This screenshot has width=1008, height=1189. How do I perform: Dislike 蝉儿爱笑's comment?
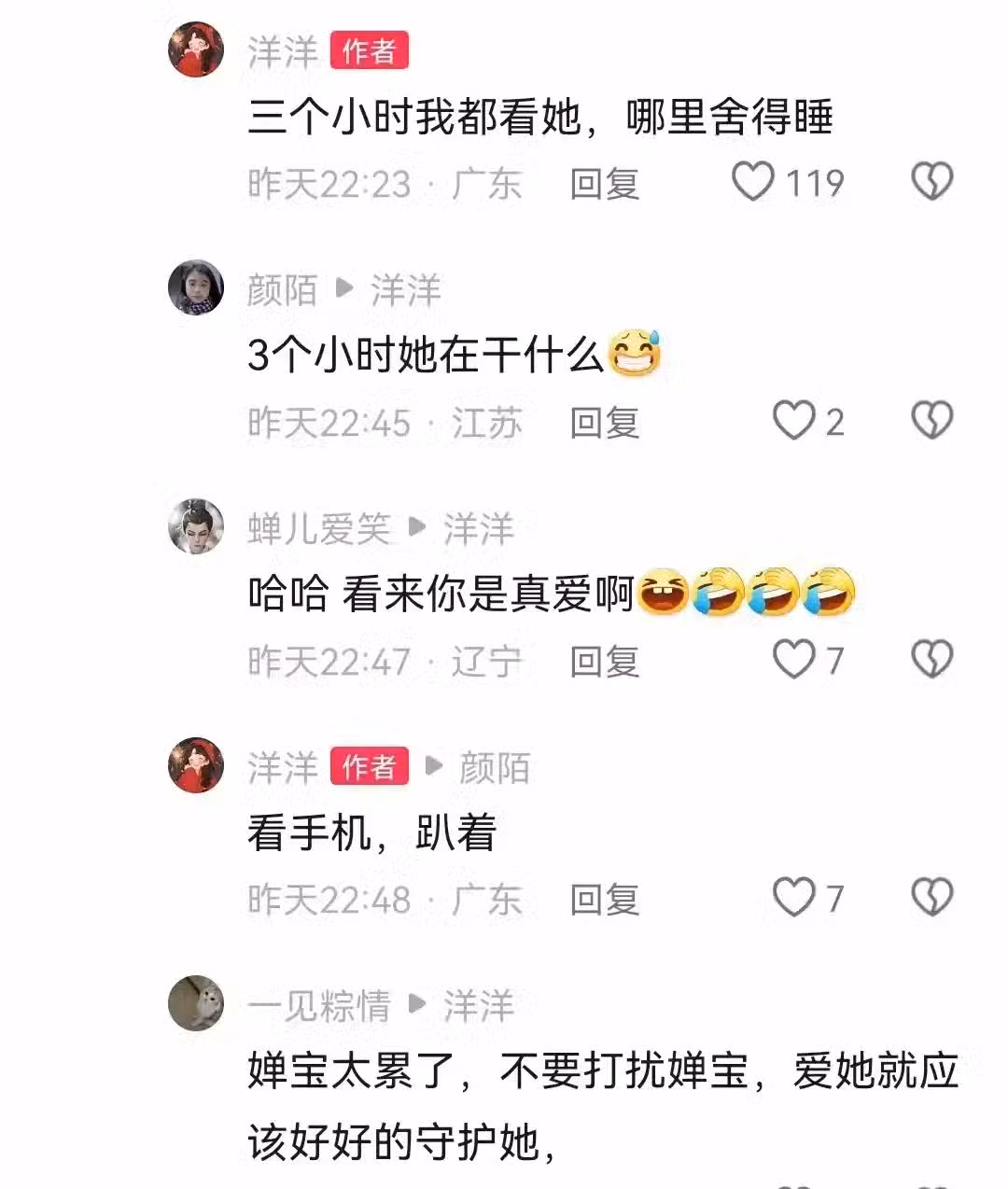coord(931,660)
